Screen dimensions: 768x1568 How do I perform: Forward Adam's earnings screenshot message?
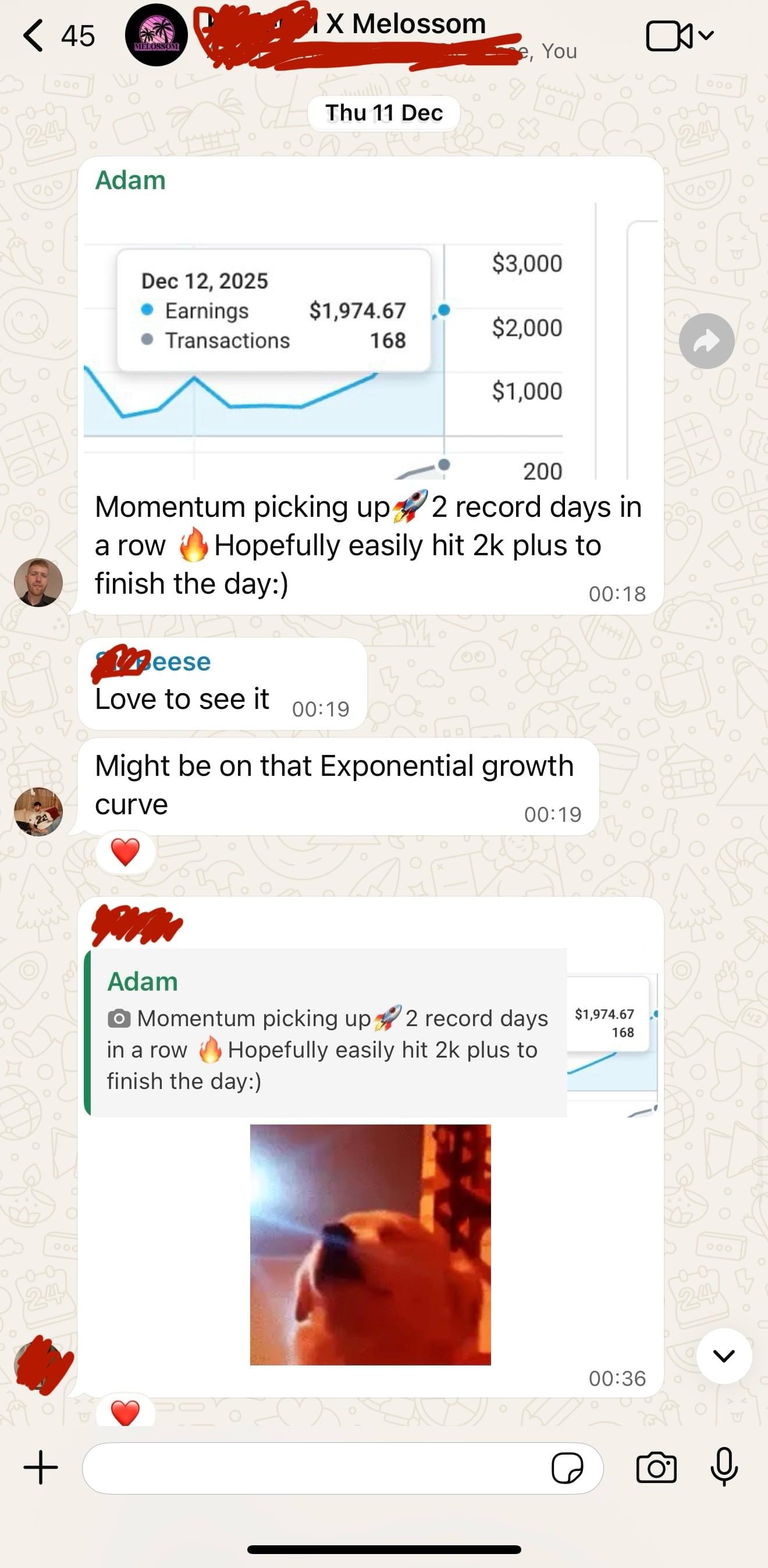pyautogui.click(x=706, y=341)
